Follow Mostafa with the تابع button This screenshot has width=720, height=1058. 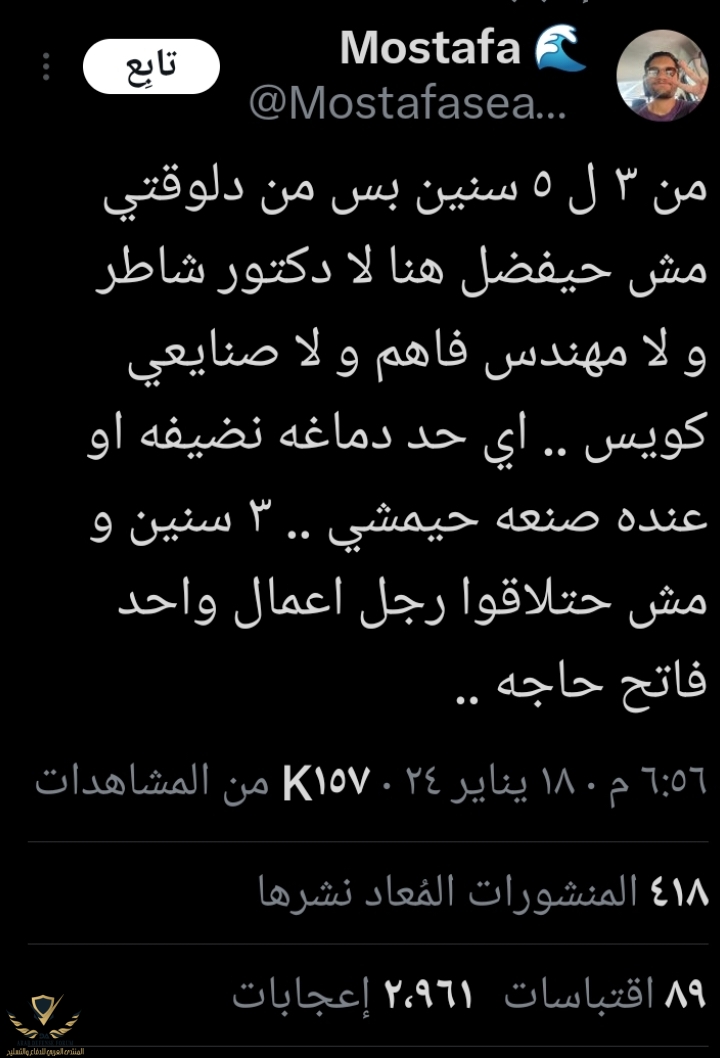(x=151, y=66)
